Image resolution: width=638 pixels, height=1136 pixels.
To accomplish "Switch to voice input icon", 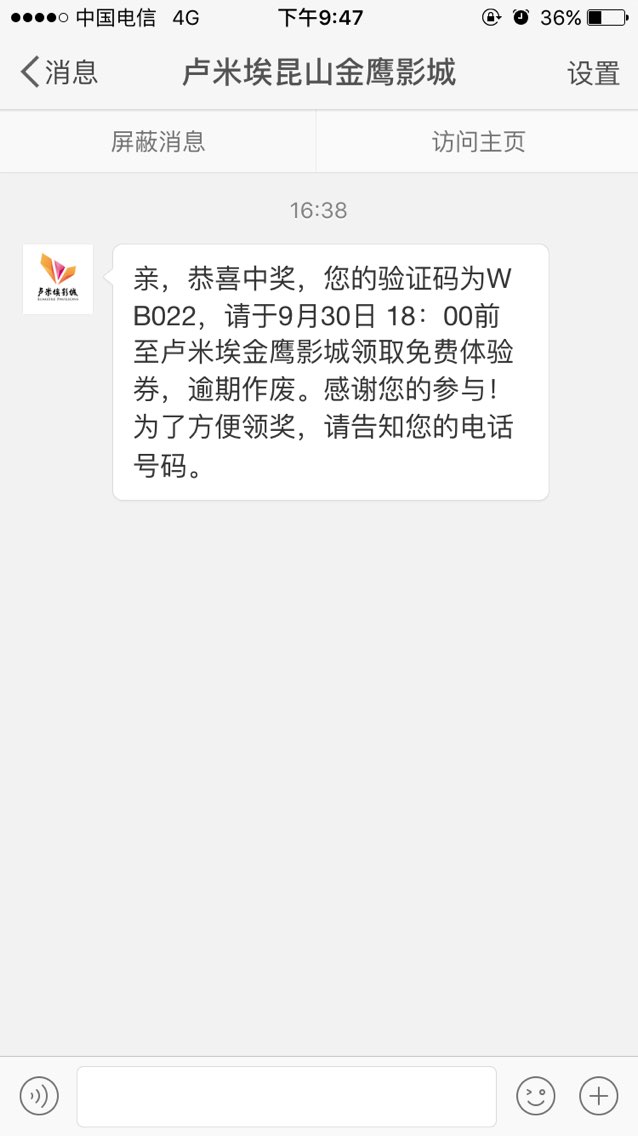I will (x=38, y=1095).
